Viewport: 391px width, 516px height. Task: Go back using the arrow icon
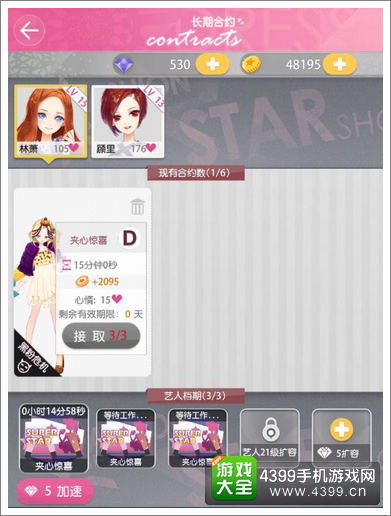[29, 31]
